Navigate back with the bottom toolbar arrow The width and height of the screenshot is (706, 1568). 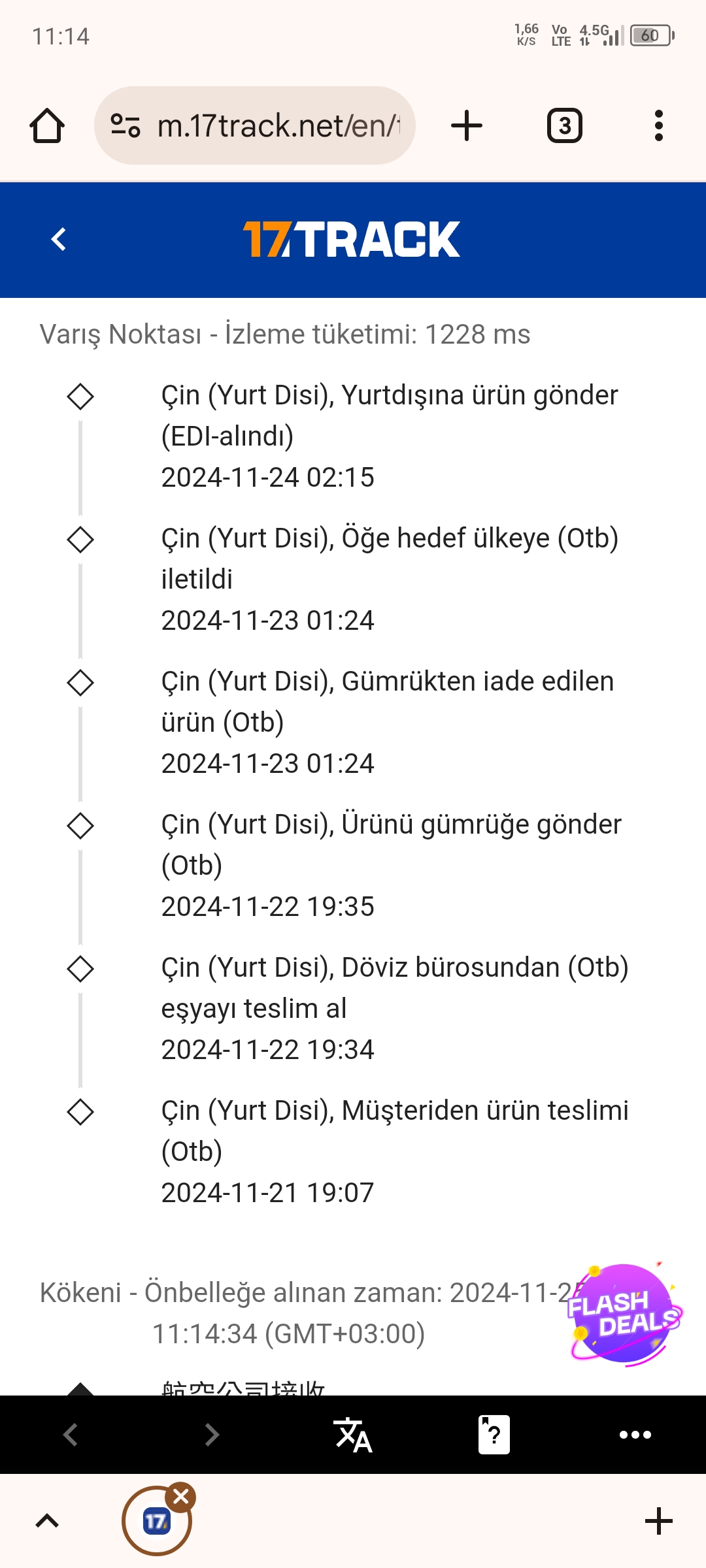[71, 1435]
